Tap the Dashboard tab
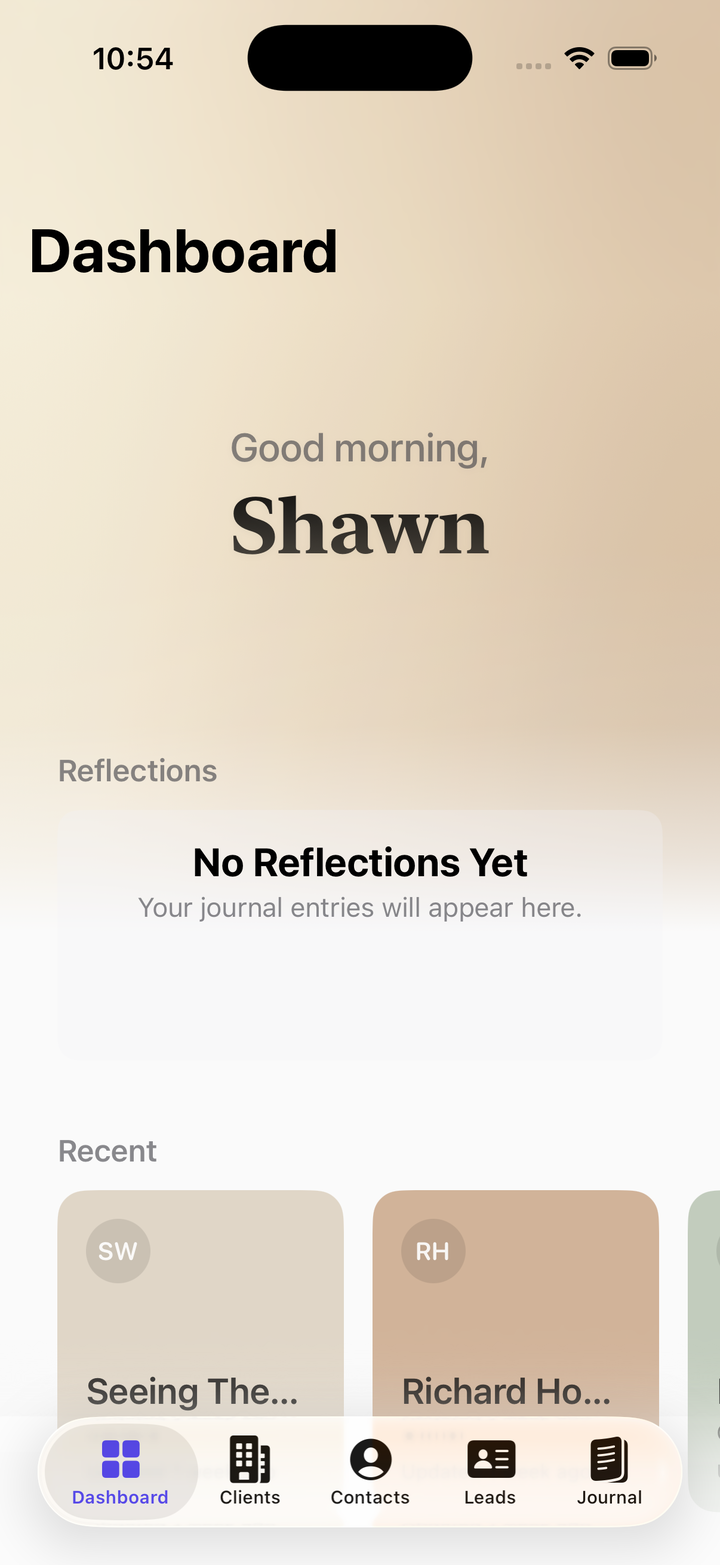720x1565 pixels. [120, 1471]
